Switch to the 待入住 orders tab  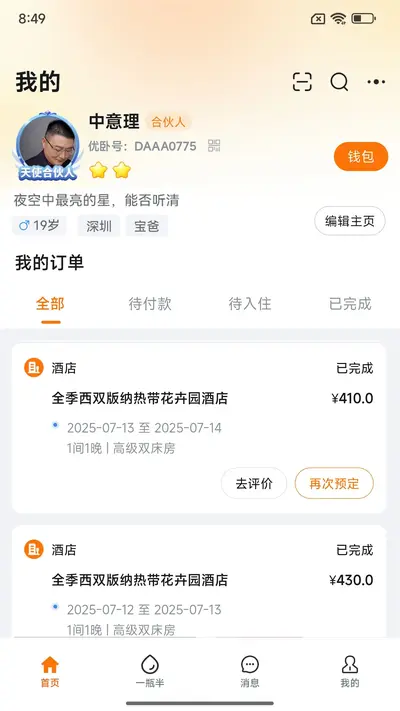tap(250, 304)
